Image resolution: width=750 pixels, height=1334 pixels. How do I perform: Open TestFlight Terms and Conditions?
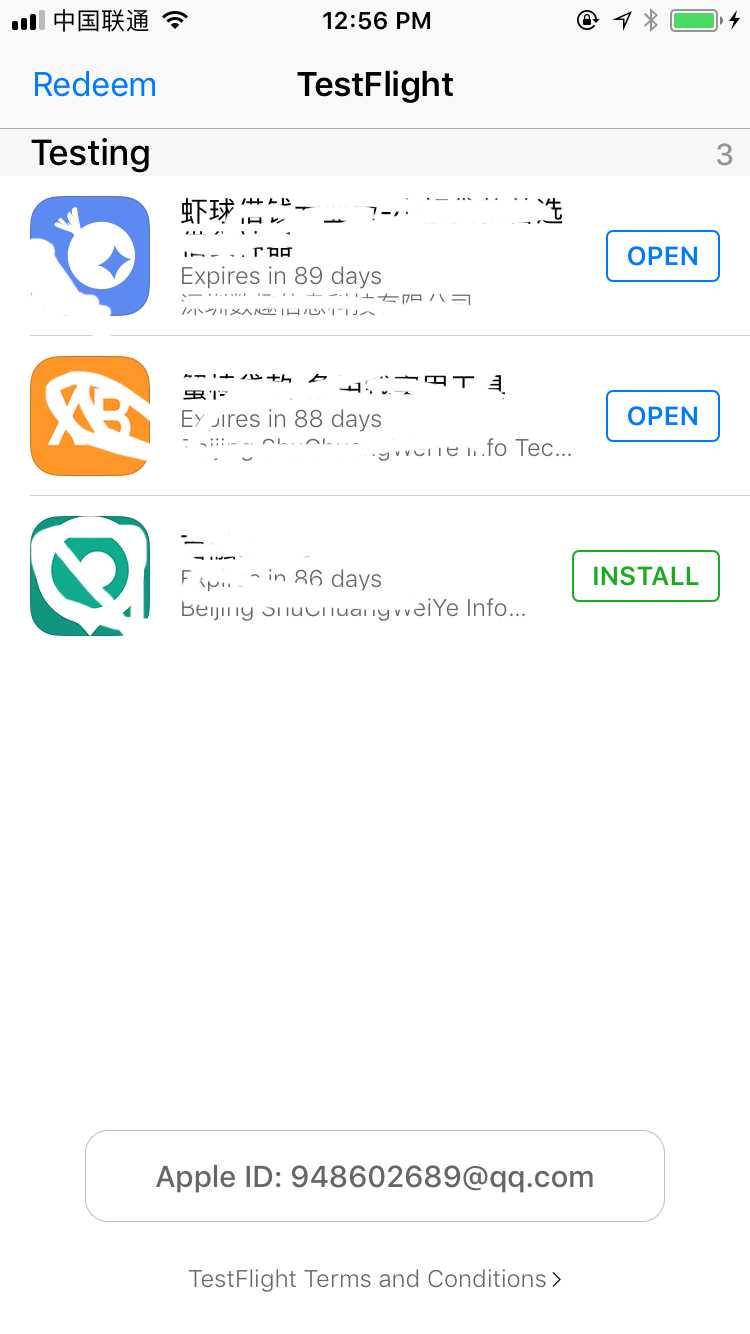375,1279
